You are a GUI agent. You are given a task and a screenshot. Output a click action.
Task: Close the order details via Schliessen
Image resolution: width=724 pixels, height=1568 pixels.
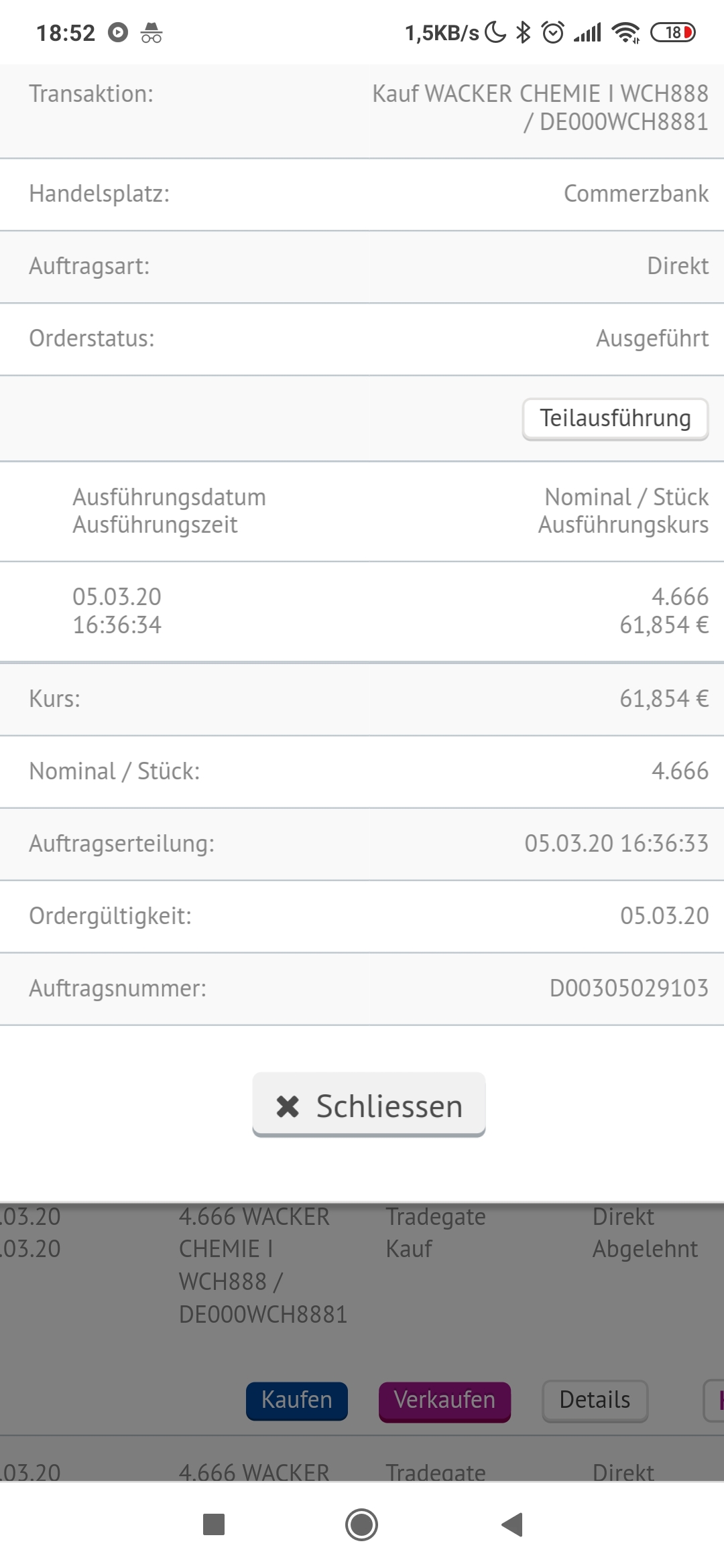click(368, 1105)
